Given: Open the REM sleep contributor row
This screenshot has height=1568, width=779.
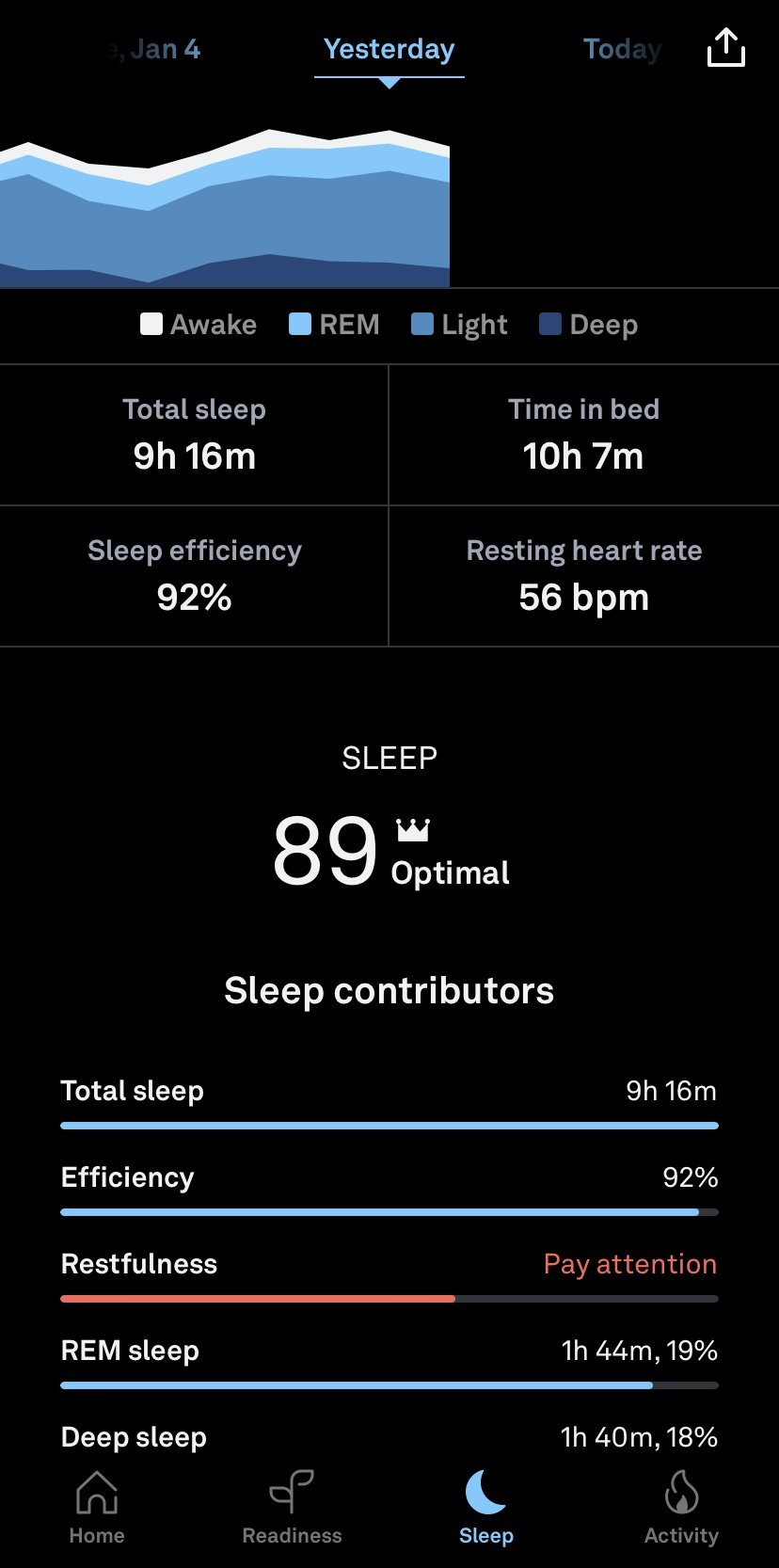Looking at the screenshot, I should [x=389, y=1361].
